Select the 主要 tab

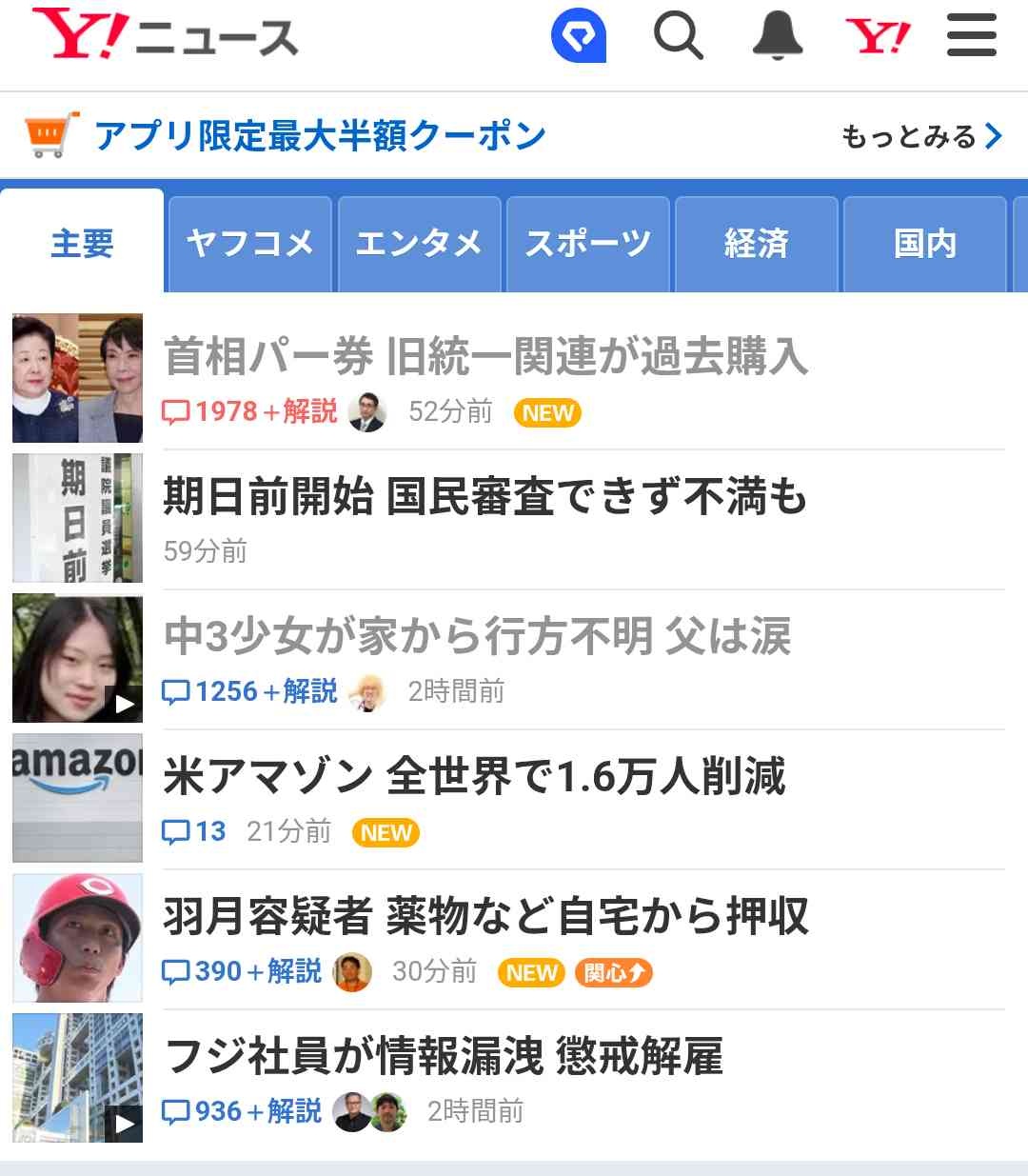[x=82, y=244]
